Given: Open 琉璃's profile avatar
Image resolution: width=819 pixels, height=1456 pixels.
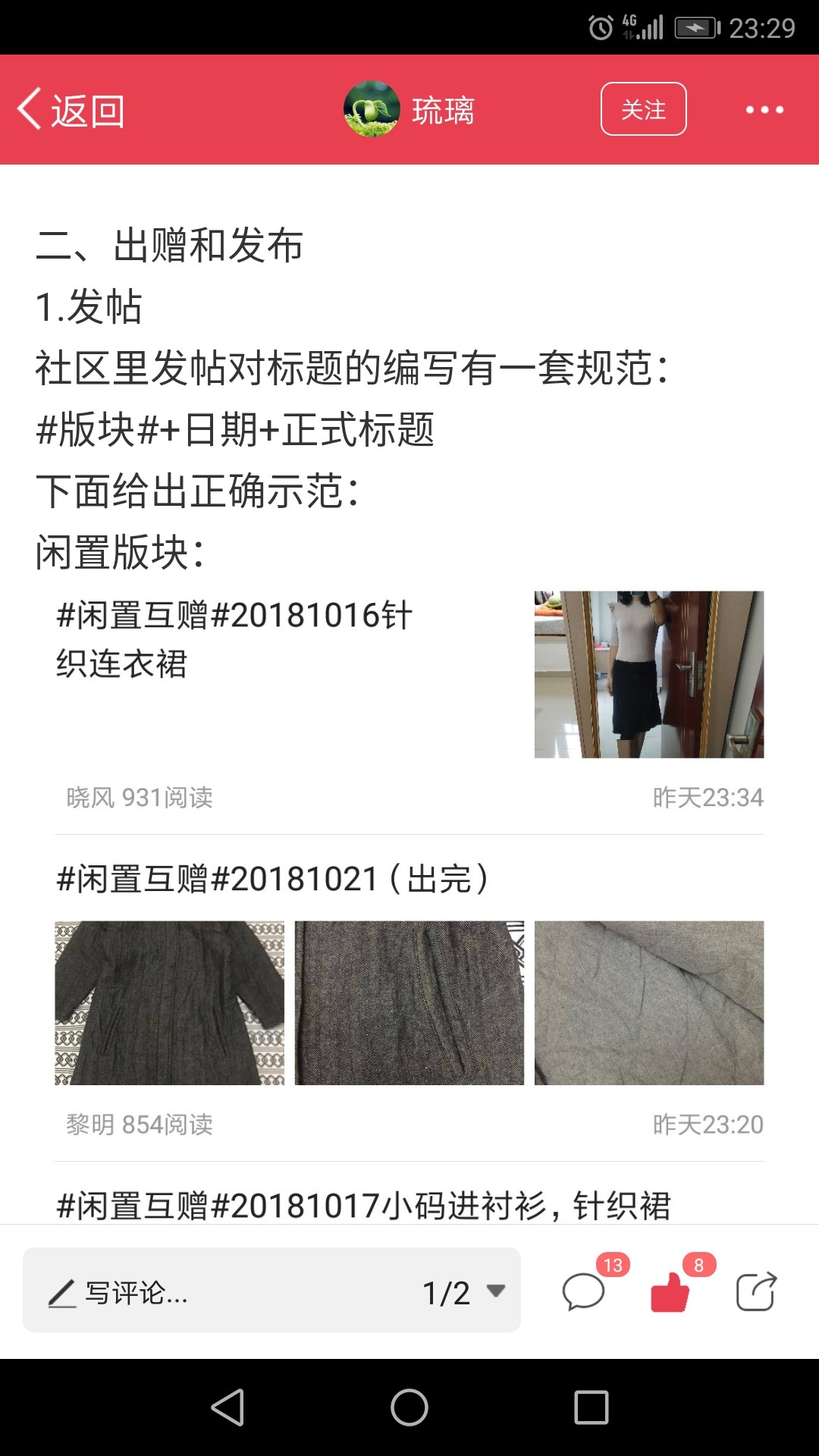Looking at the screenshot, I should (372, 109).
